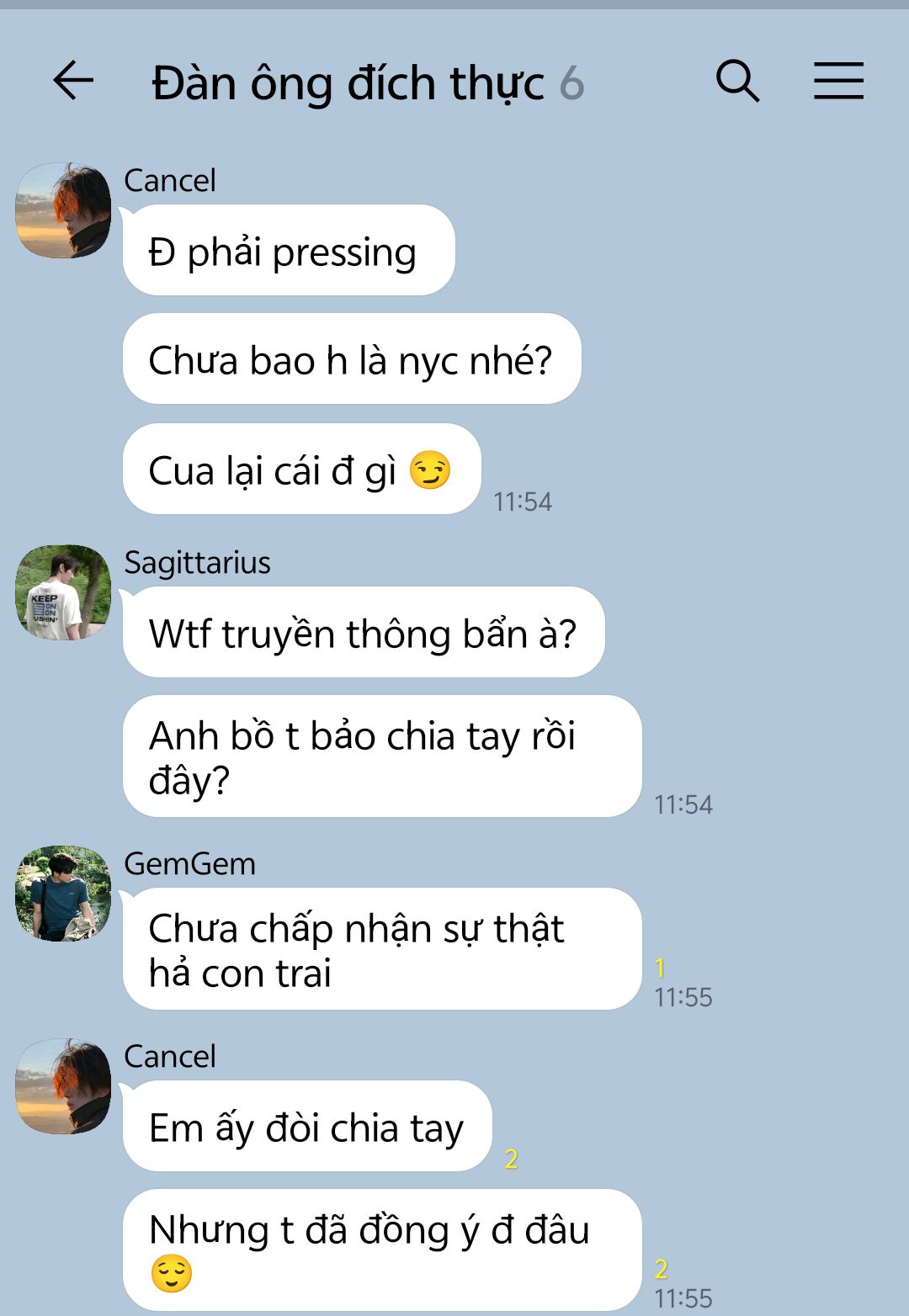The width and height of the screenshot is (909, 1316).
Task: Search within the Đàn ông đích thực chat
Action: 737,82
